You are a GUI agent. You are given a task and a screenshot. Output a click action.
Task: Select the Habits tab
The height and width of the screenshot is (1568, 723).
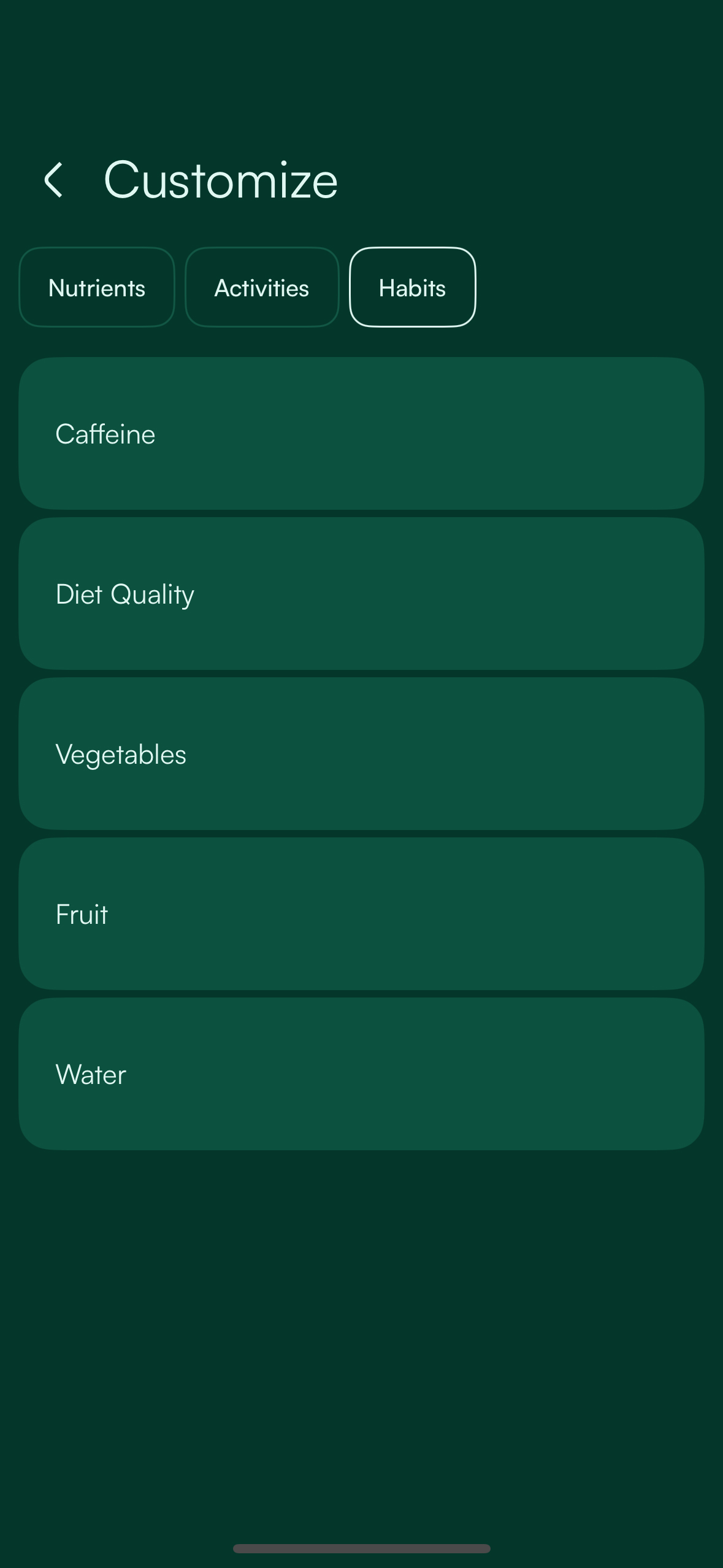413,287
